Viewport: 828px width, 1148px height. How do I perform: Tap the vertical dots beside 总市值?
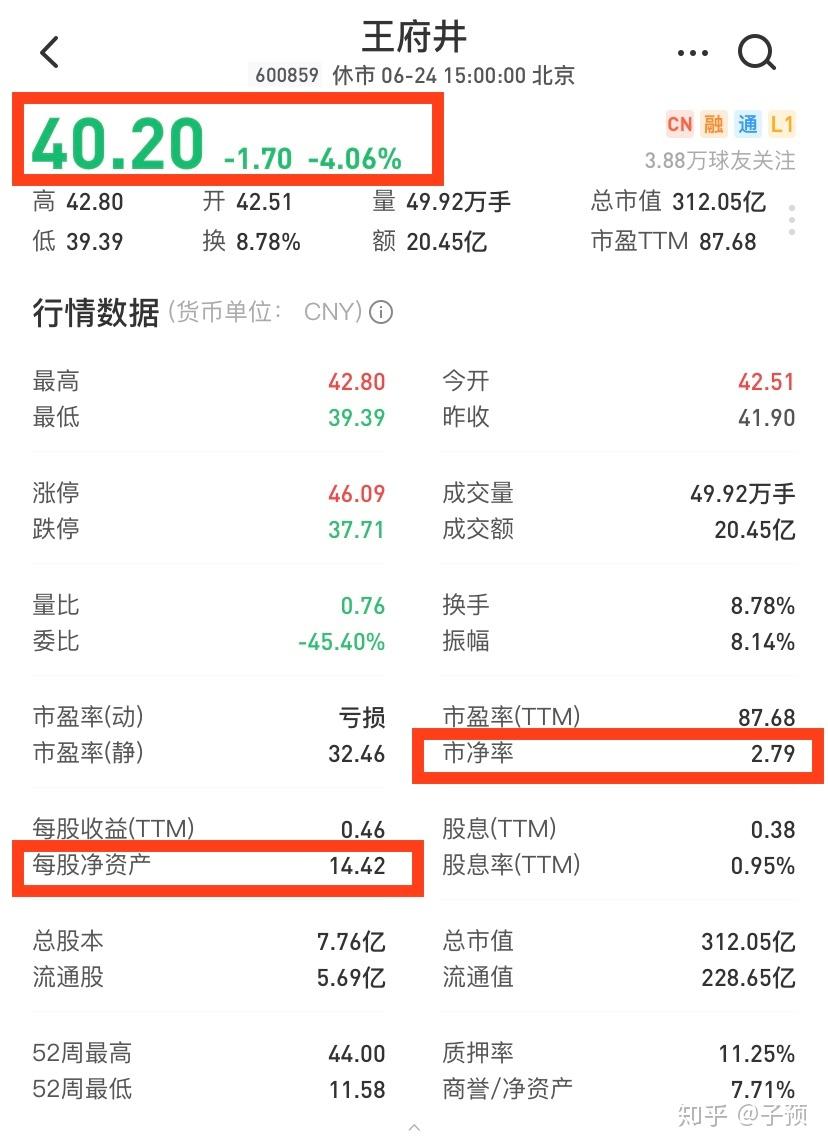pos(793,220)
